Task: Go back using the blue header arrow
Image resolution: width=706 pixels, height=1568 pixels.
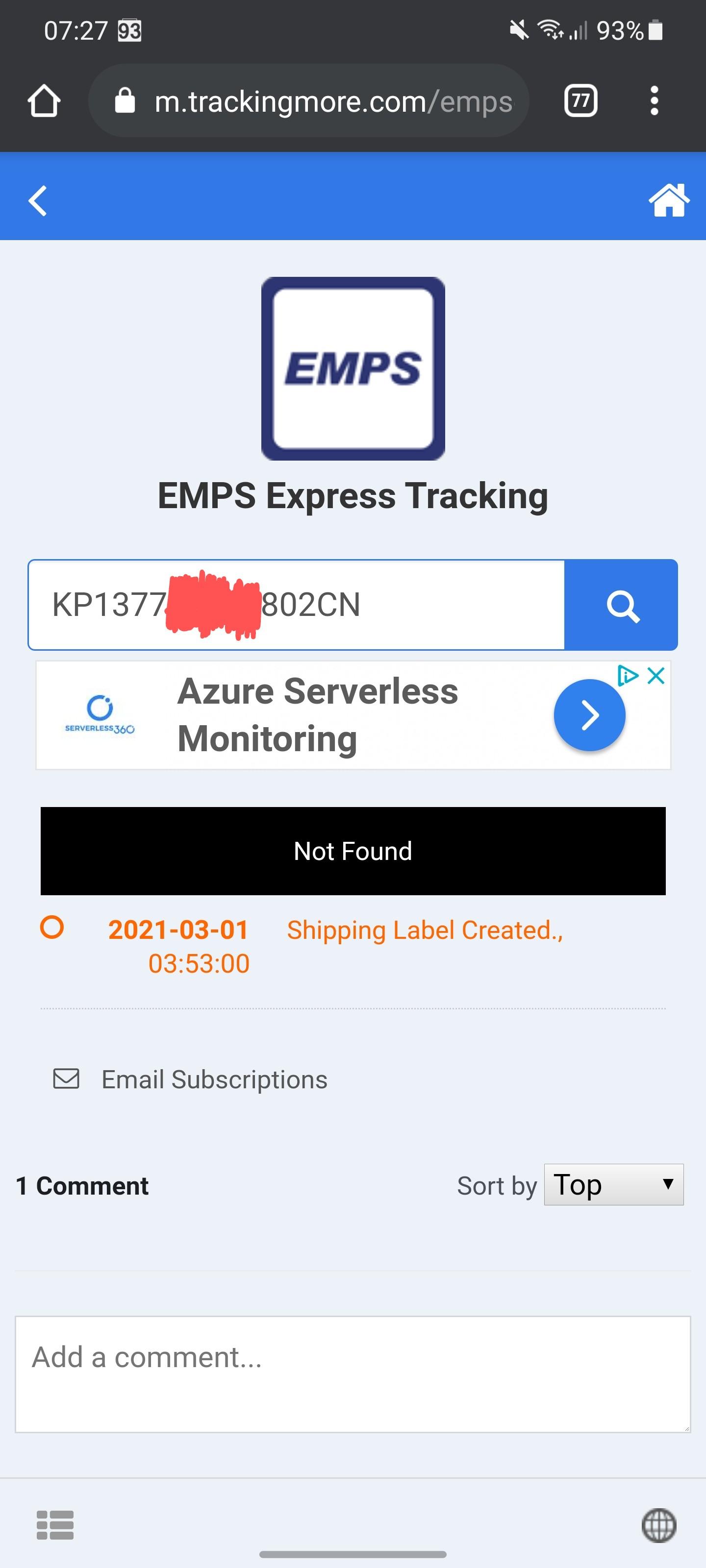Action: (x=38, y=200)
